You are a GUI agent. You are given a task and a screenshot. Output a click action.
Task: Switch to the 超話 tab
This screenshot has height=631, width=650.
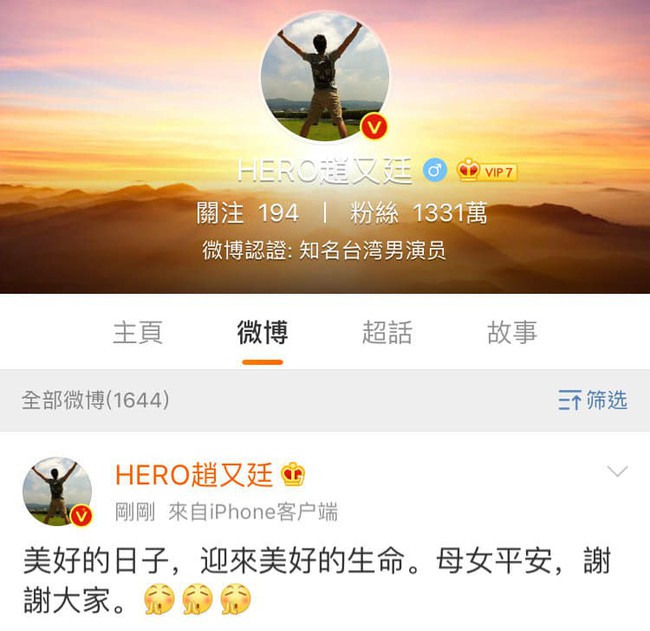pos(387,333)
